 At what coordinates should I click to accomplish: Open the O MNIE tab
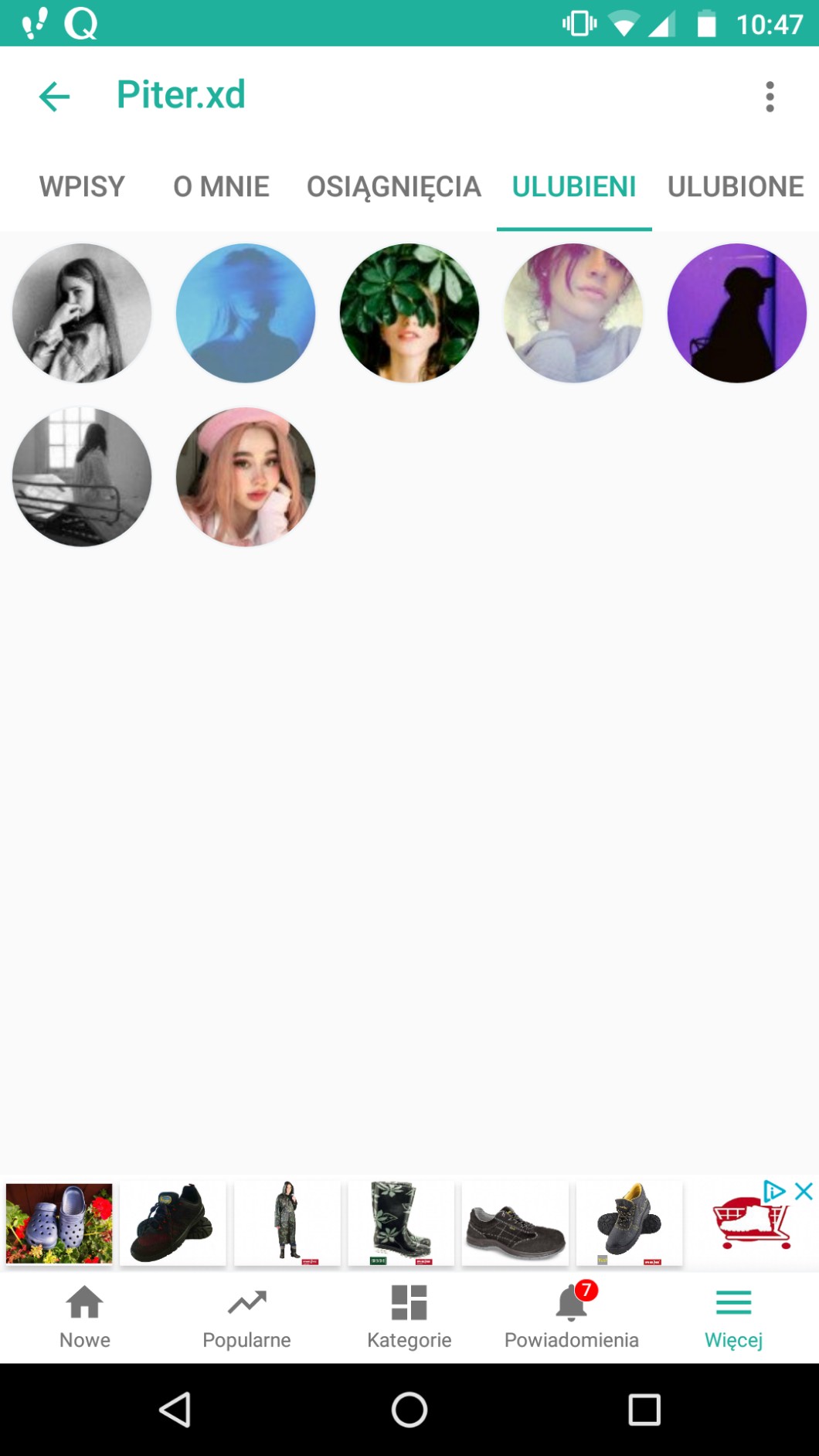(x=221, y=186)
